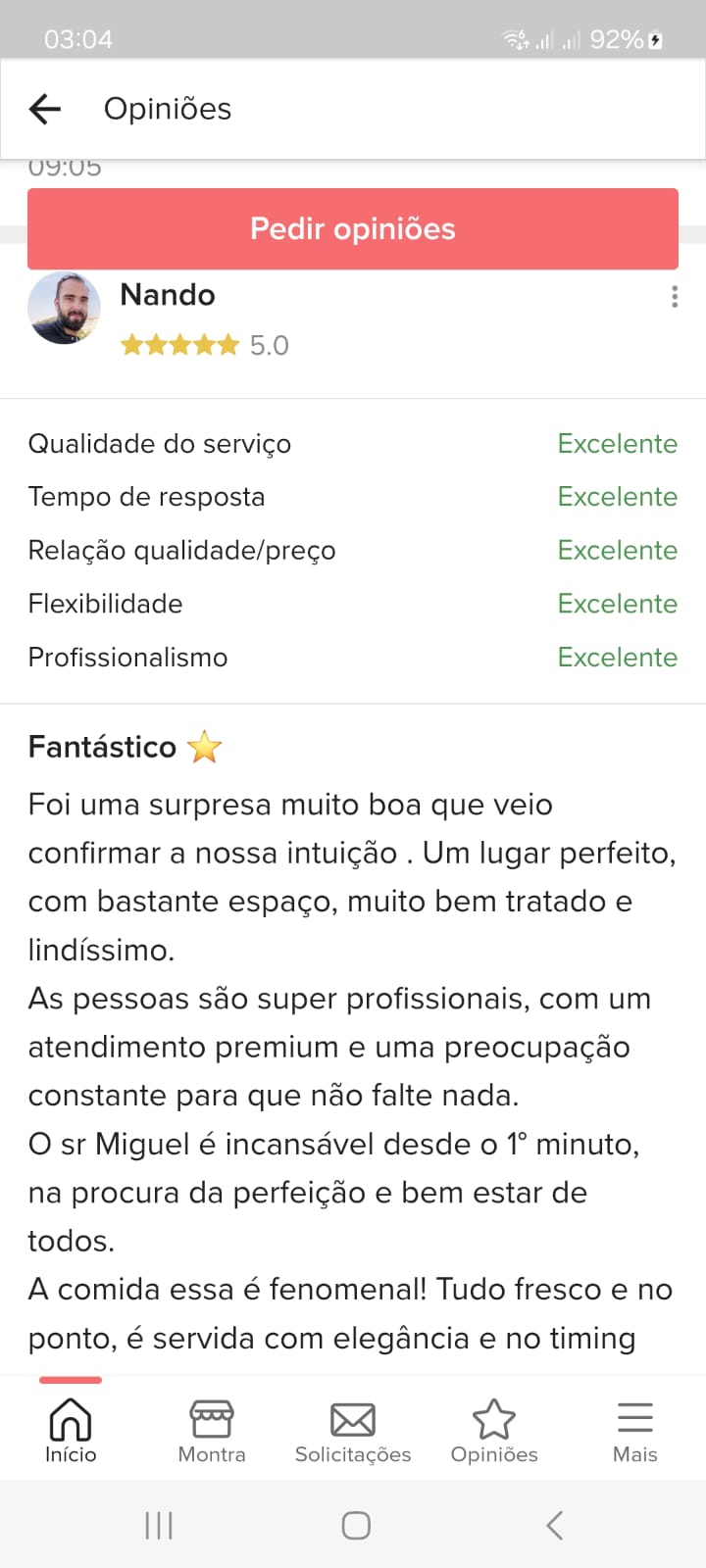Tap the Pedir opiniões button
Image resolution: width=706 pixels, height=1568 pixels.
(x=353, y=229)
